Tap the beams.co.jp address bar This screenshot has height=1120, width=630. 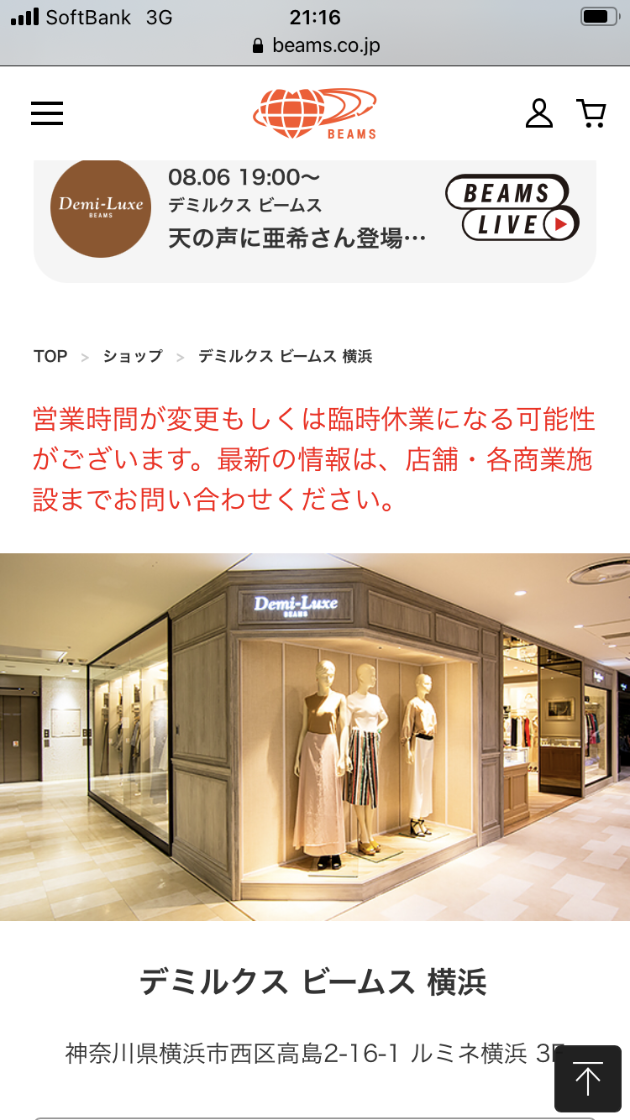click(315, 45)
